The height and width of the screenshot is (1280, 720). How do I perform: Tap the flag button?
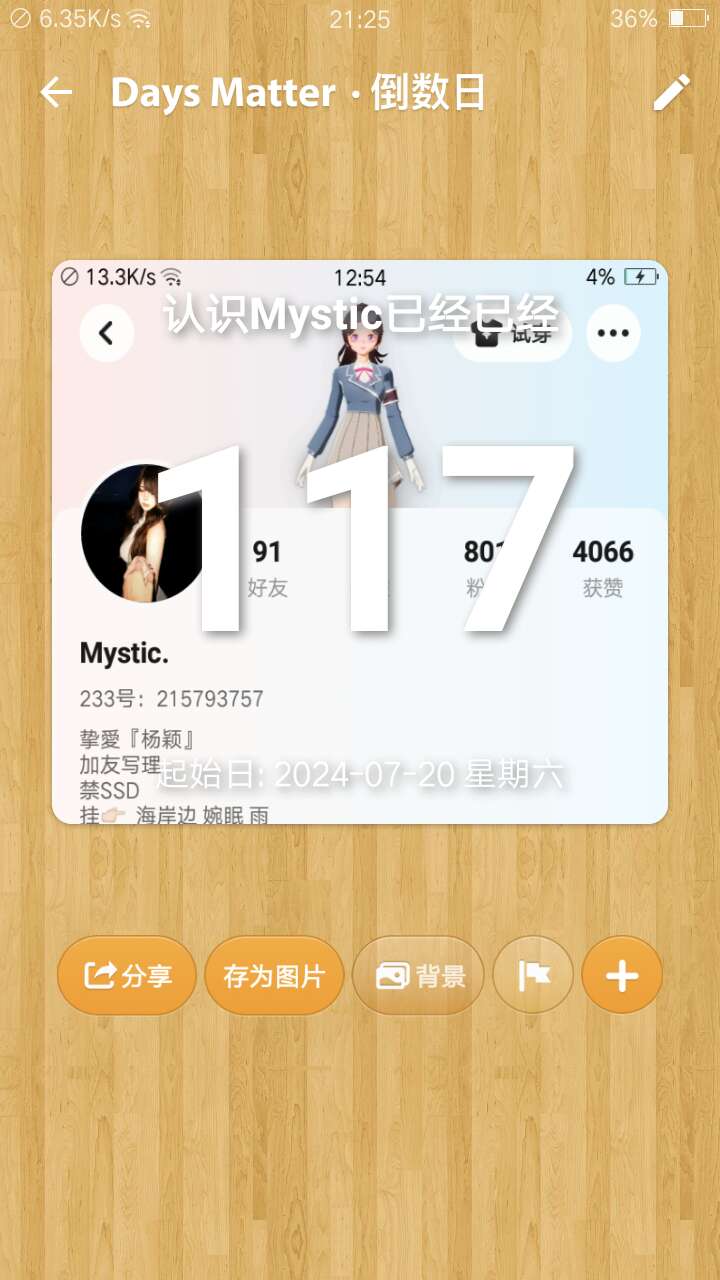click(533, 975)
